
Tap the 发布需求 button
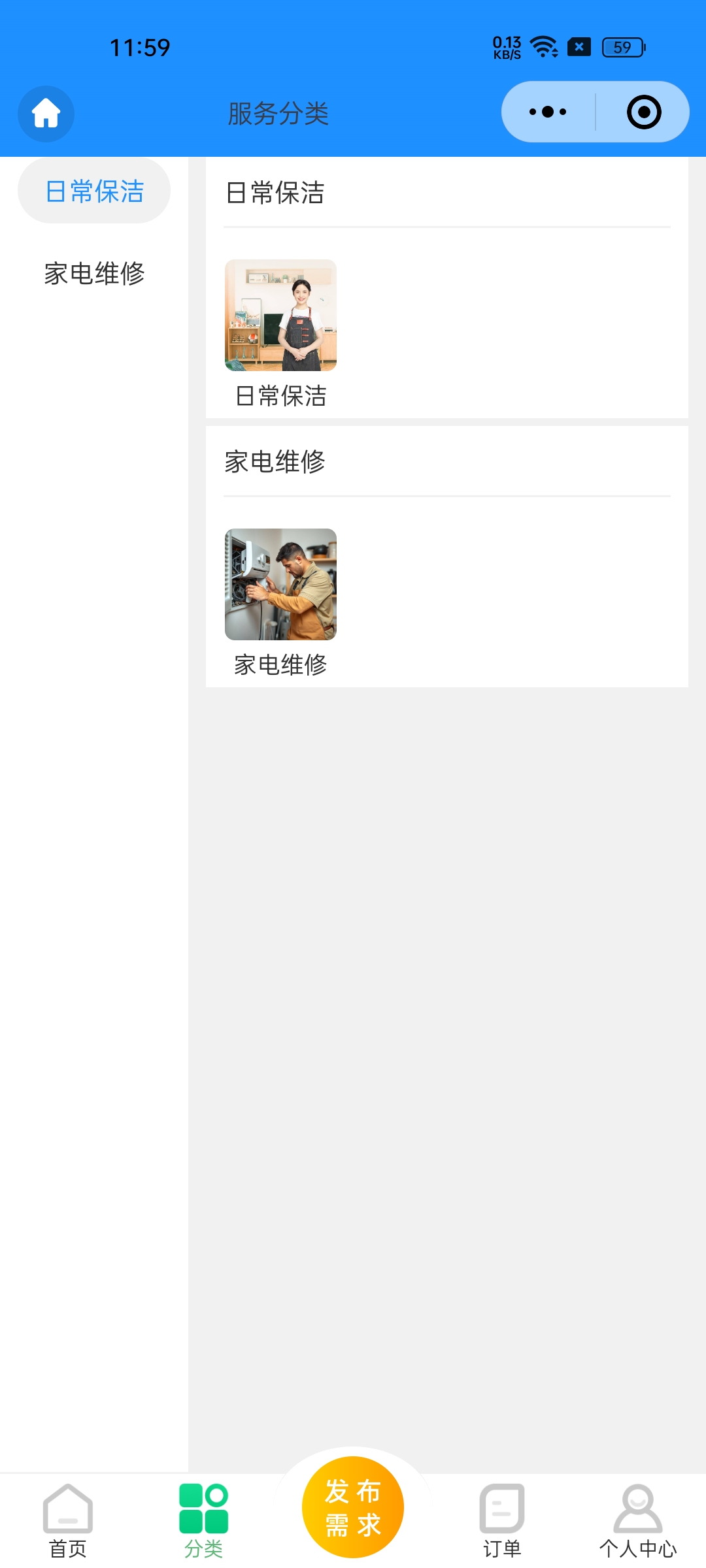[353, 1507]
